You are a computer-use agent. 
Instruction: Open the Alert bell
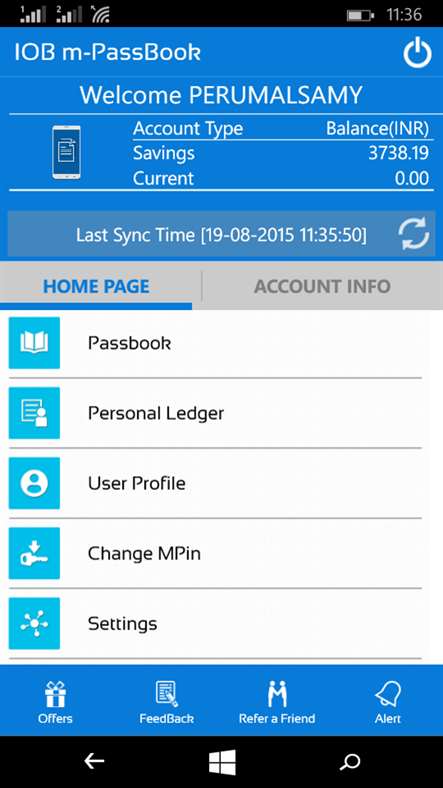388,703
